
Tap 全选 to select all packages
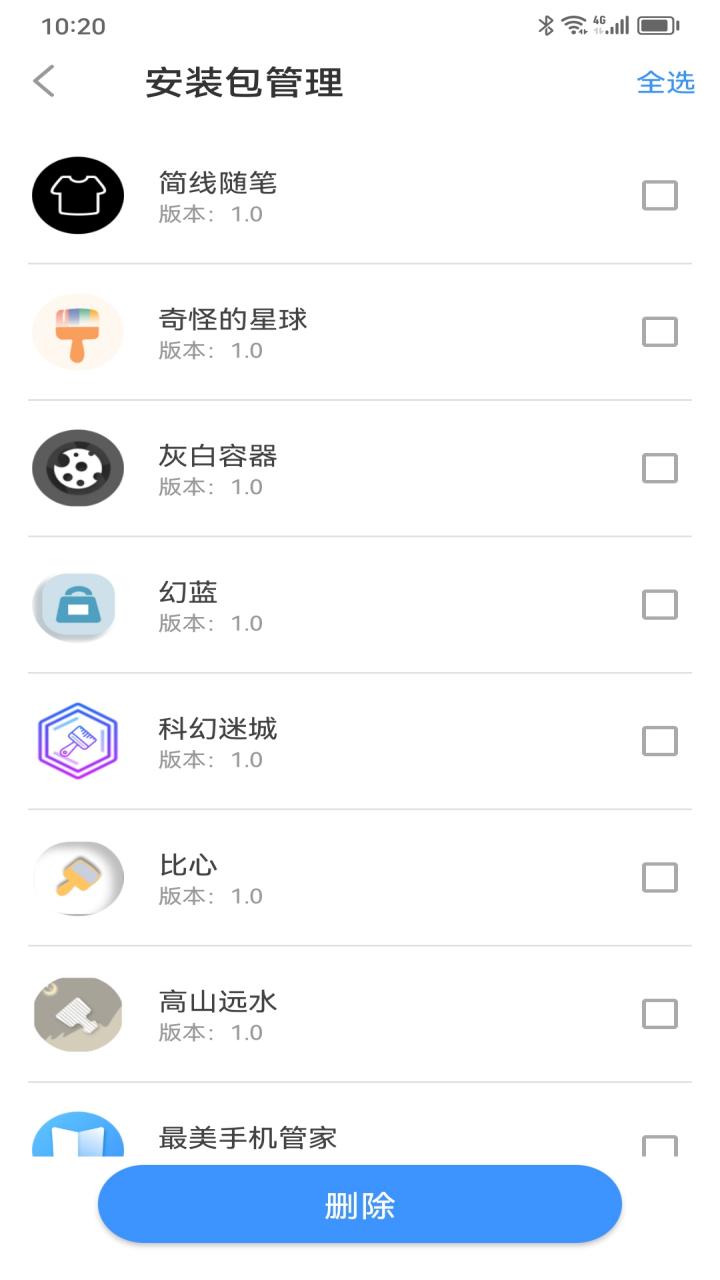[668, 84]
